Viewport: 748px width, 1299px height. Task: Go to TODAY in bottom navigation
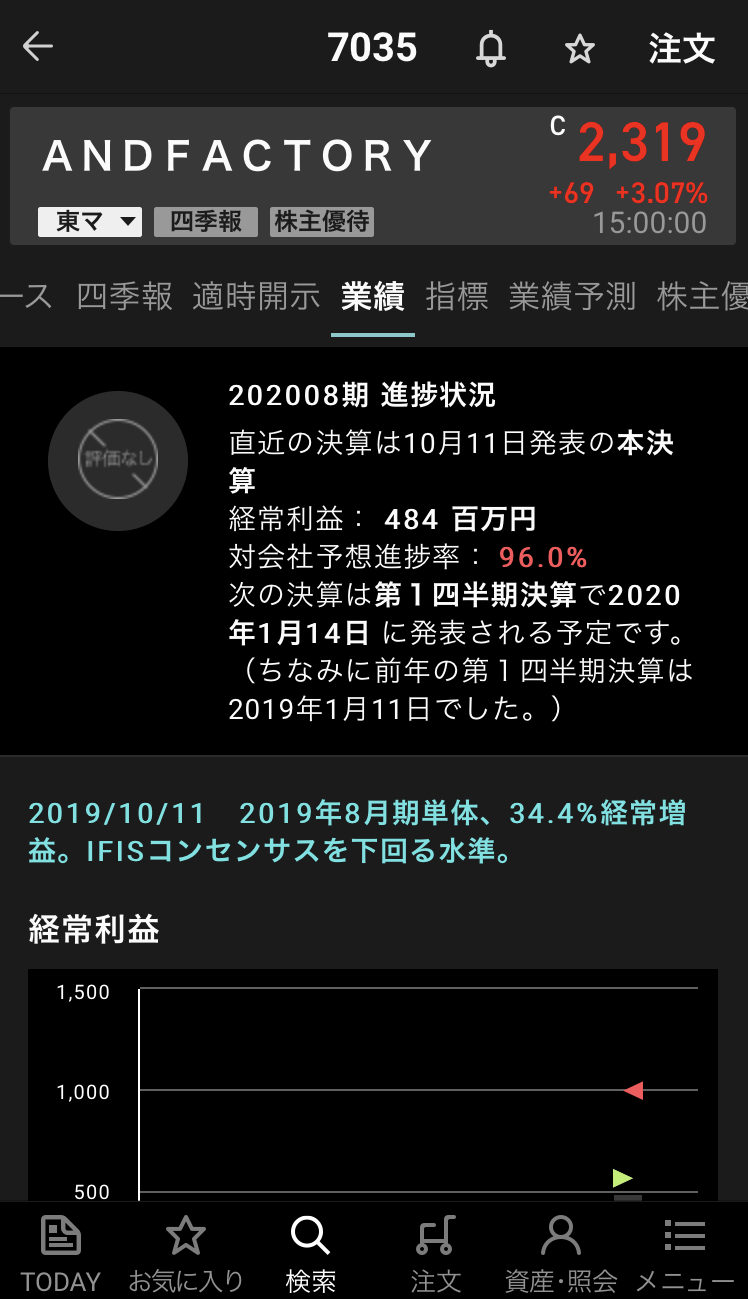[x=61, y=1253]
